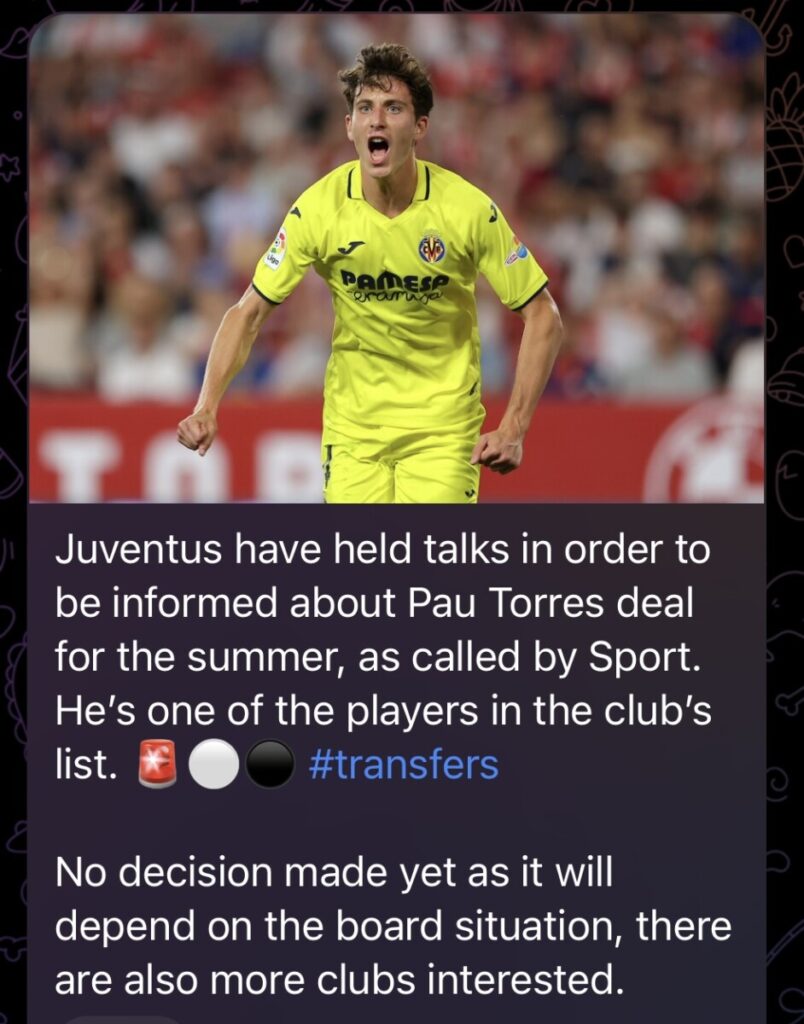Open the Pau Torres photo in full view
The height and width of the screenshot is (1024, 804).
pos(396,262)
